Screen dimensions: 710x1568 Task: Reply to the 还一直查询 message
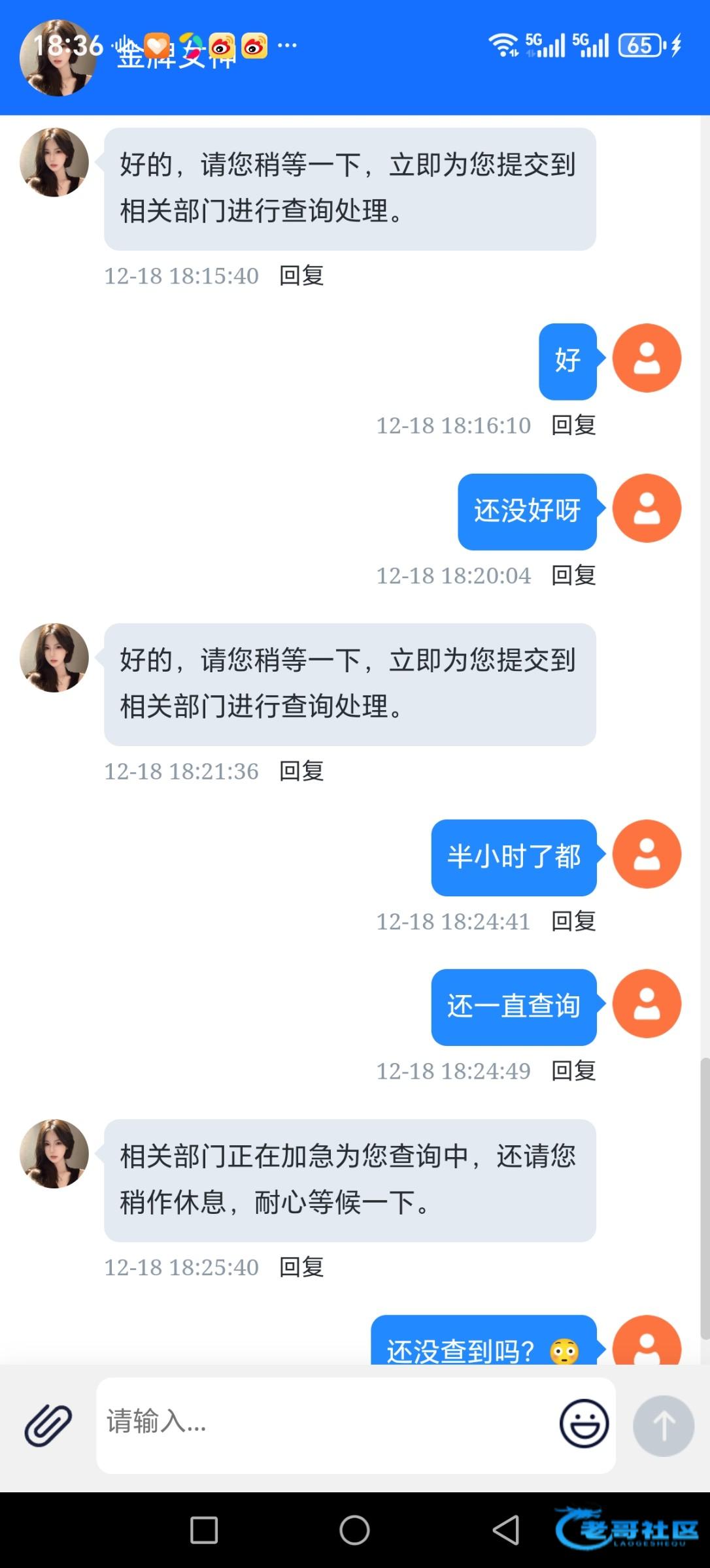(573, 1071)
